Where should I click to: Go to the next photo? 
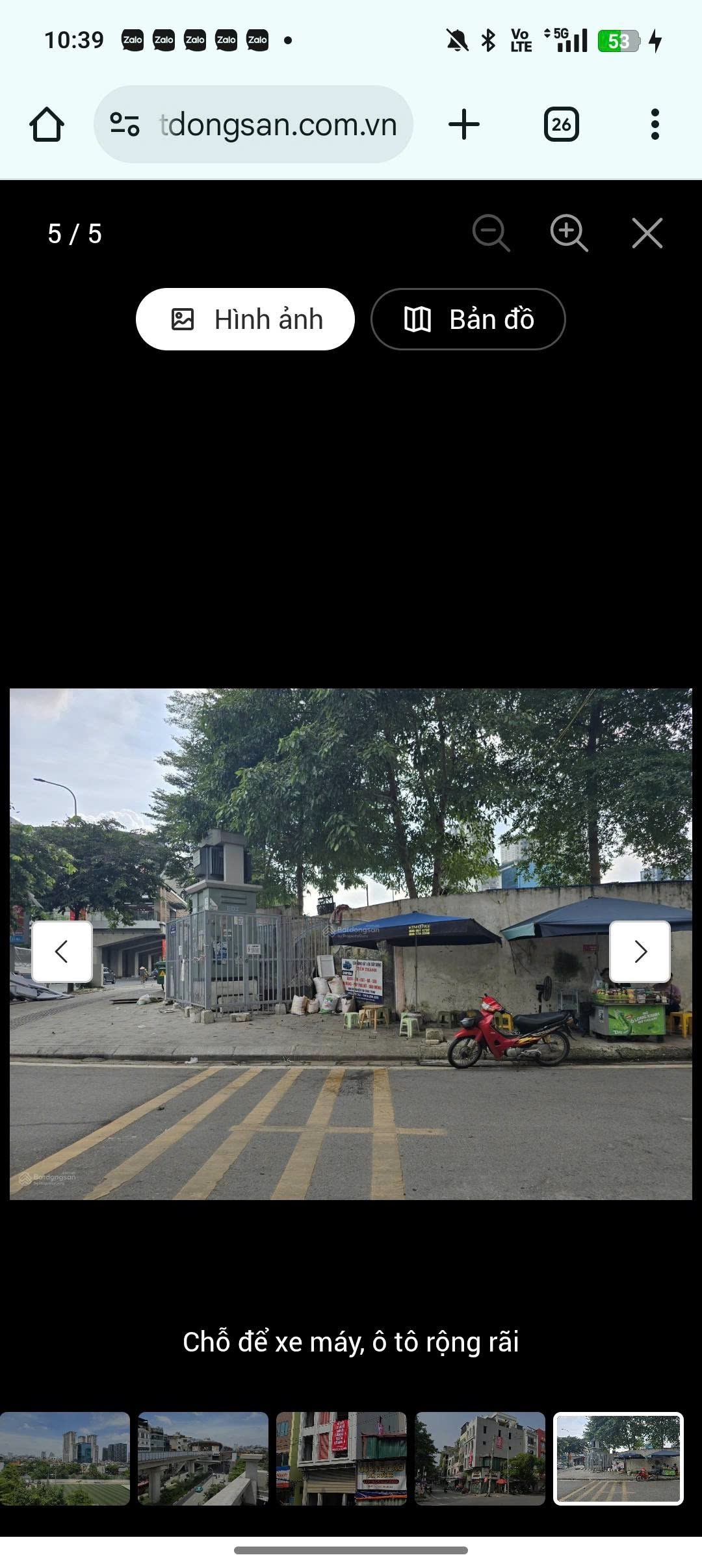coord(640,951)
